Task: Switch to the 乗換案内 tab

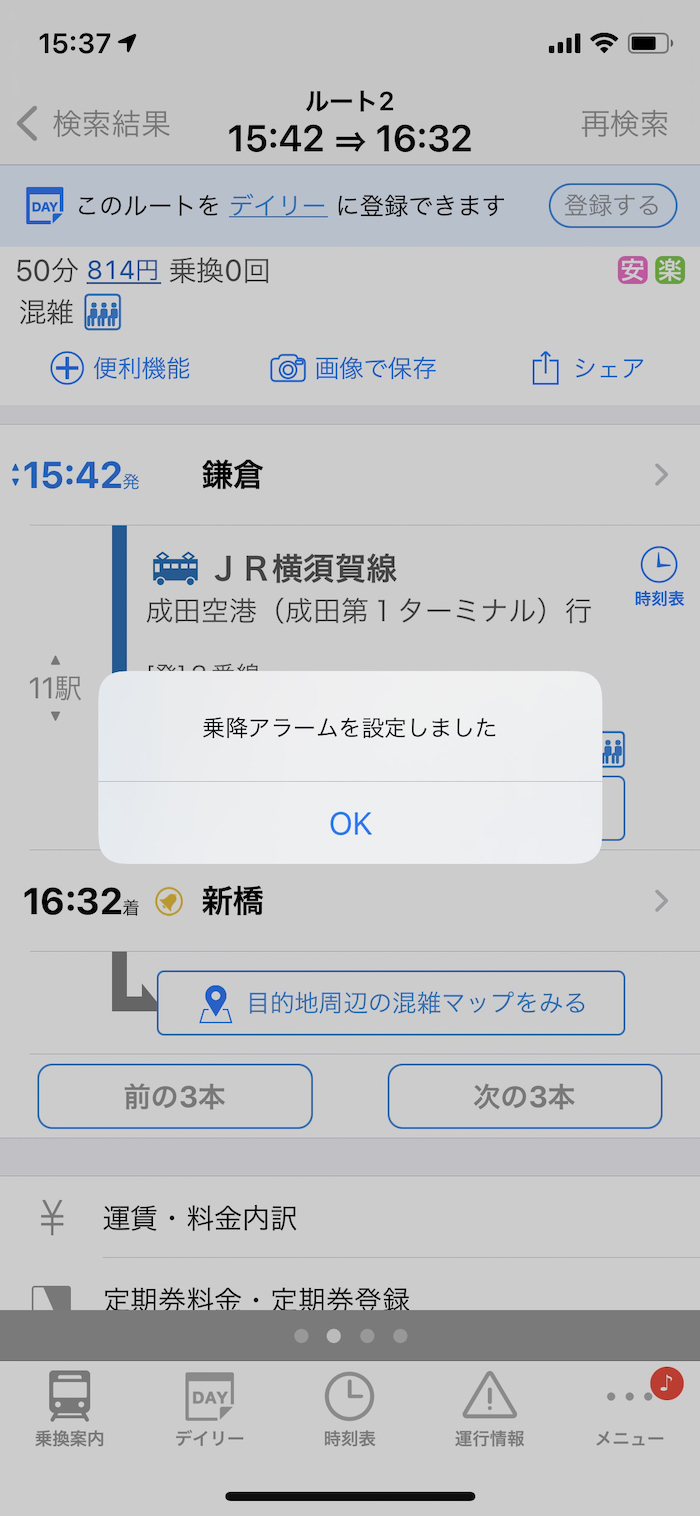Action: tap(70, 1409)
